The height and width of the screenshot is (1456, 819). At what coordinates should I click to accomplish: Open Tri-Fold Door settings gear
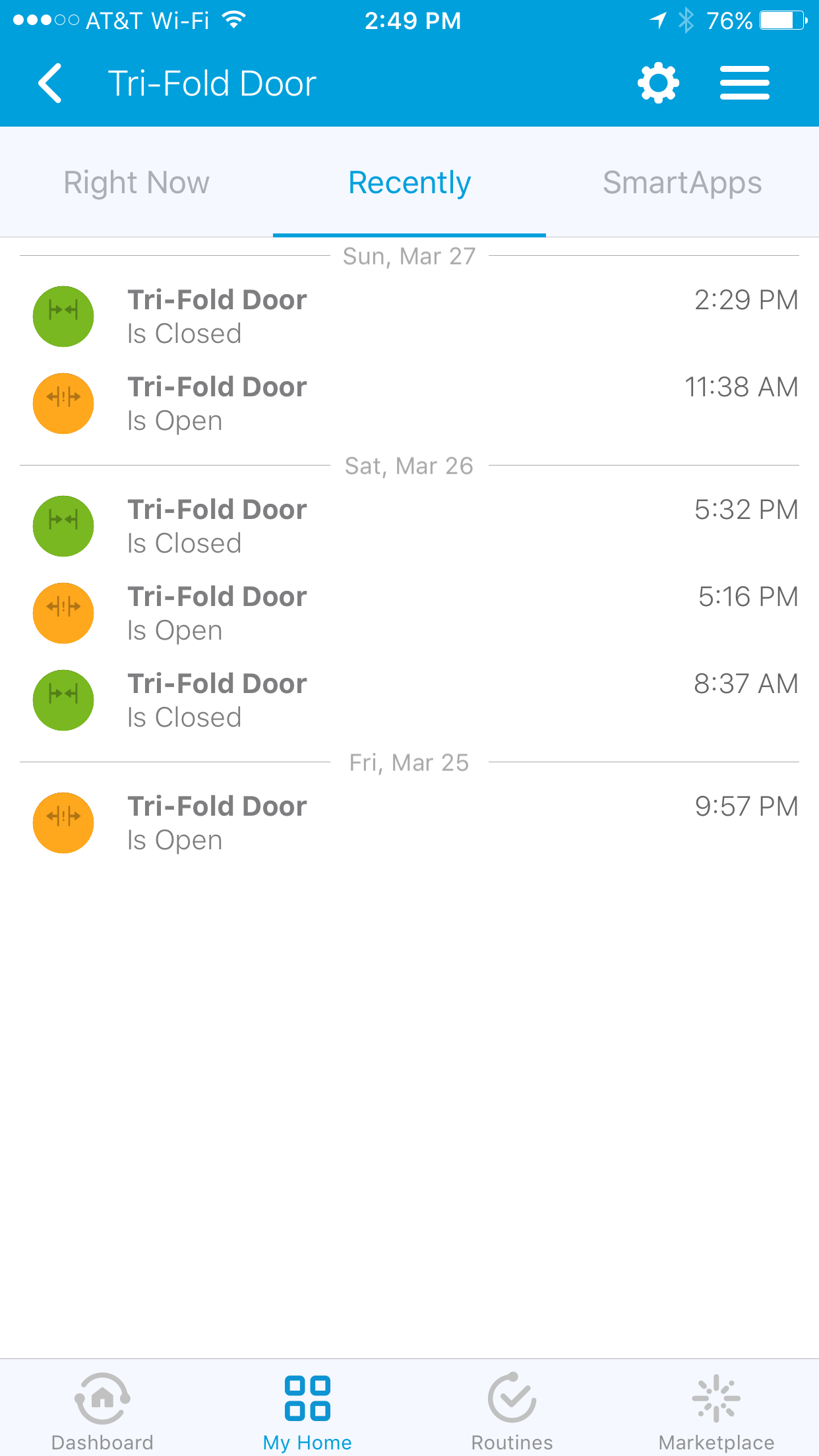click(x=658, y=83)
